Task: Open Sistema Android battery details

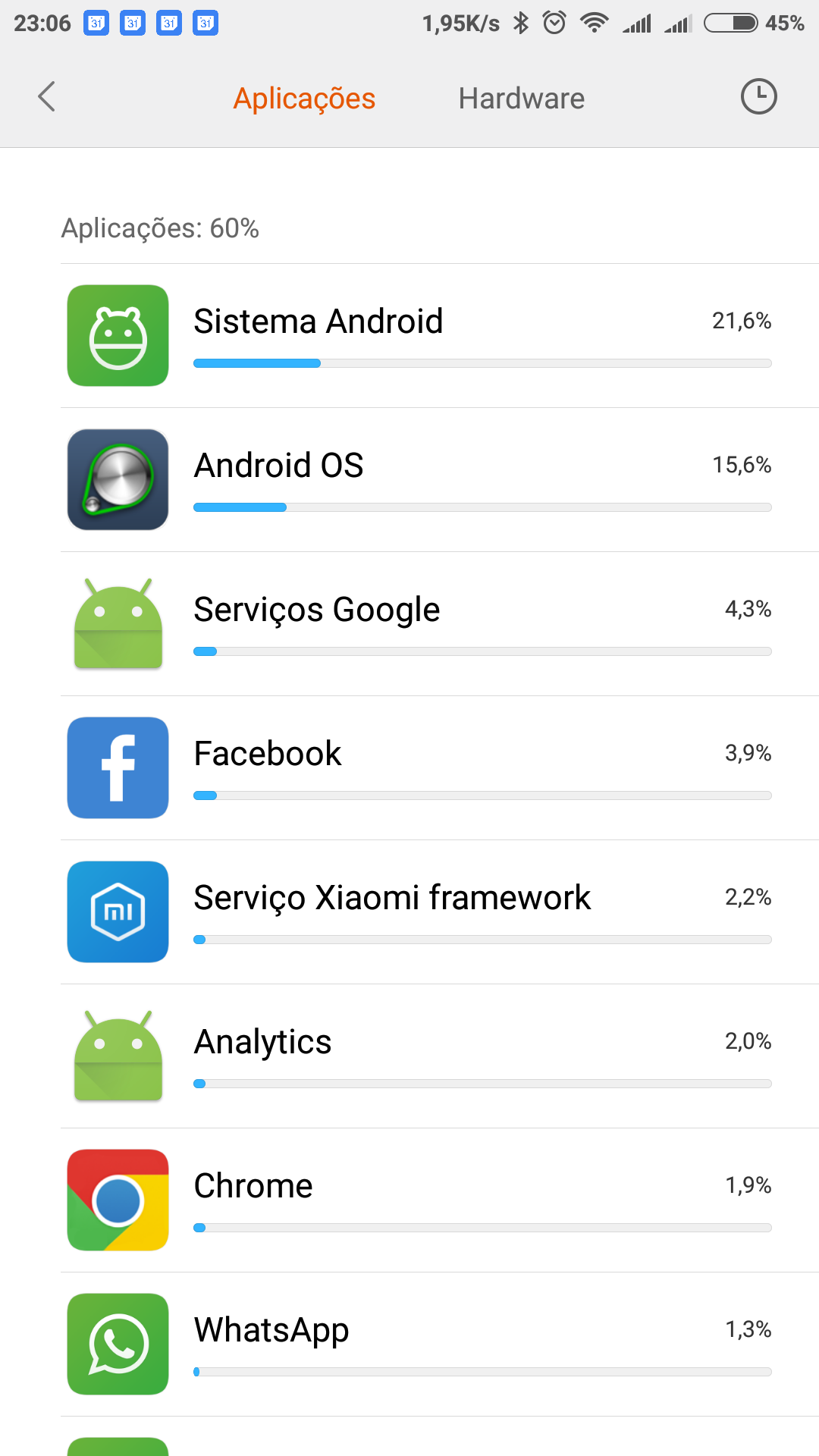Action: coord(440,336)
